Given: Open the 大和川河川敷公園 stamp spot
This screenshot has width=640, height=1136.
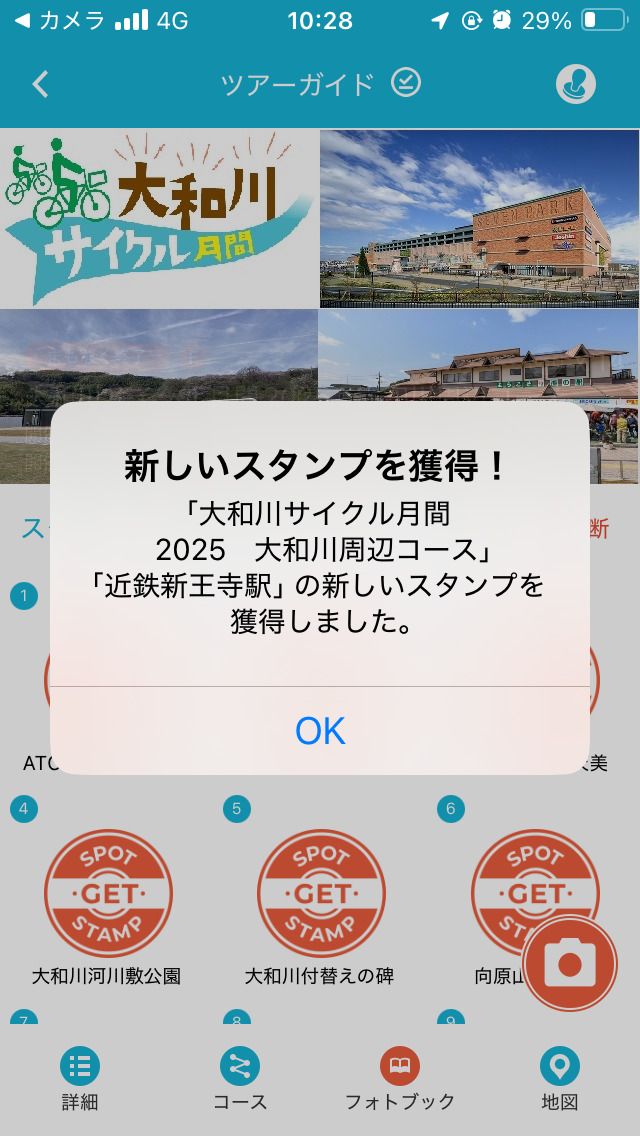Looking at the screenshot, I should [107, 893].
